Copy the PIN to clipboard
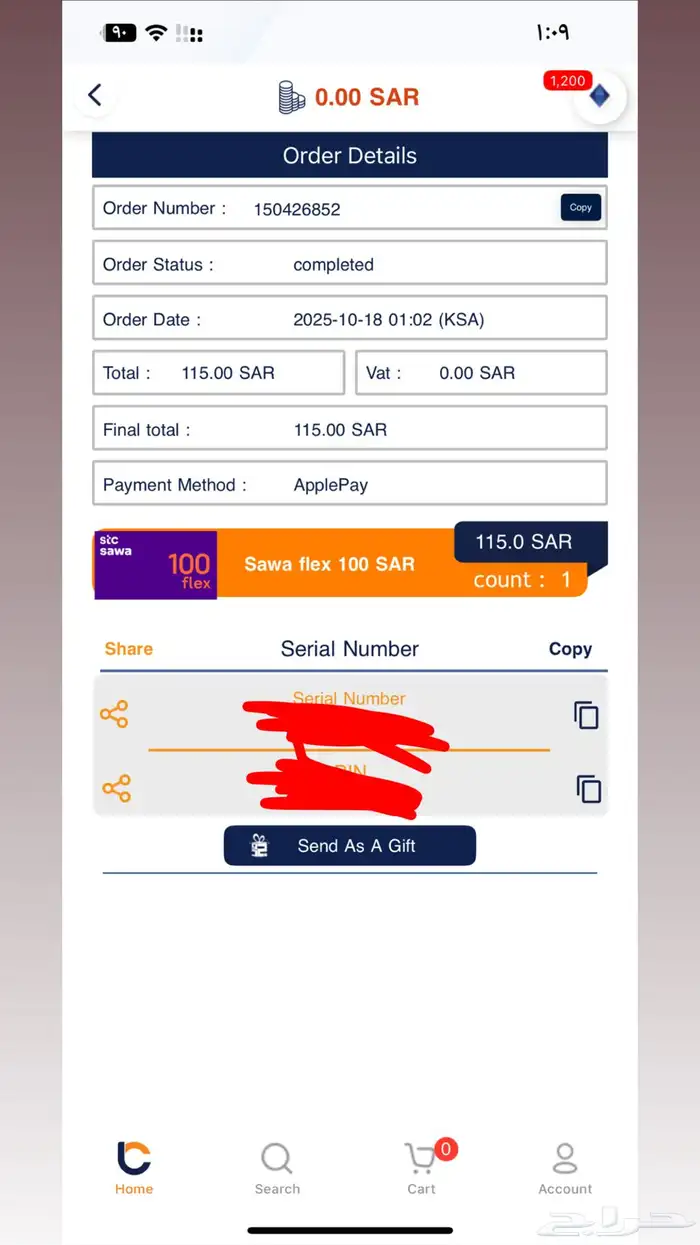The image size is (700, 1245). point(588,789)
